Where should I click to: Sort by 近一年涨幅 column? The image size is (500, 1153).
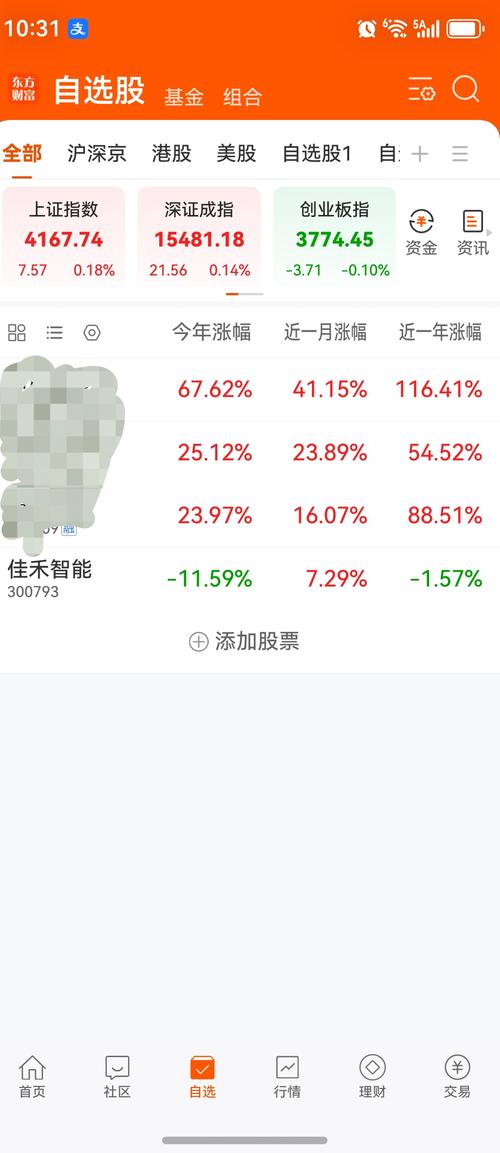440,332
